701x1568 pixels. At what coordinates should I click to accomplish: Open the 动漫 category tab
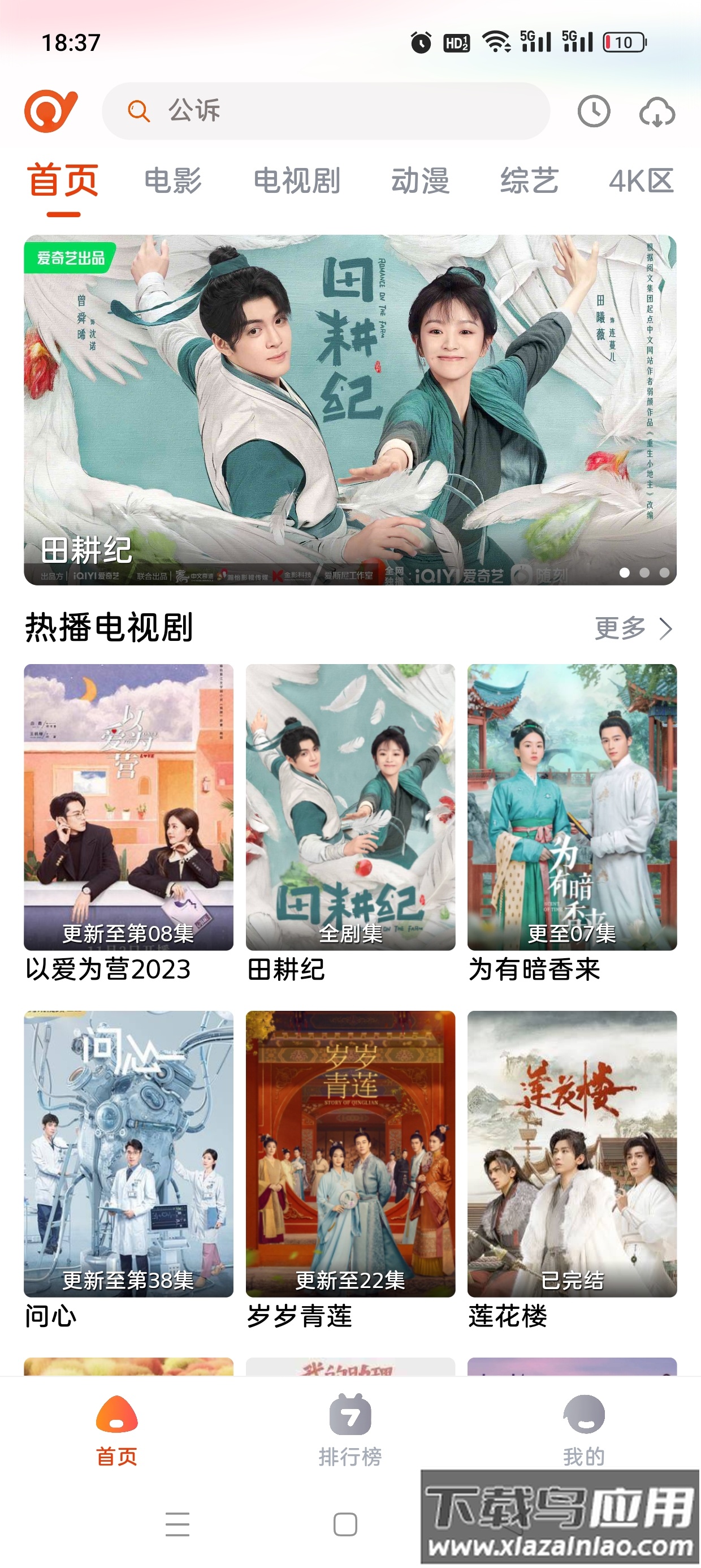click(x=420, y=180)
